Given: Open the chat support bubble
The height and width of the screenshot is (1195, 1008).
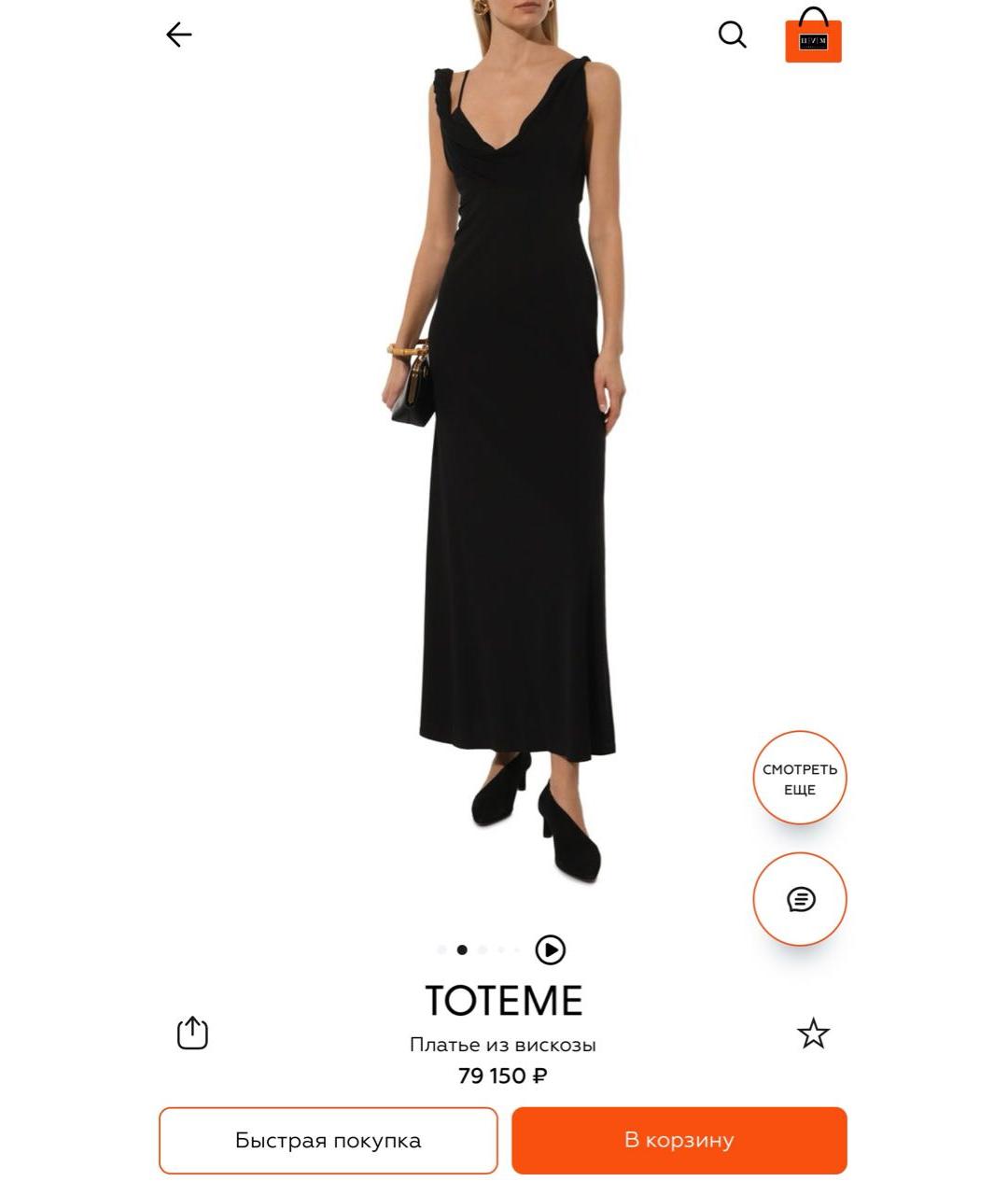Looking at the screenshot, I should (x=800, y=899).
